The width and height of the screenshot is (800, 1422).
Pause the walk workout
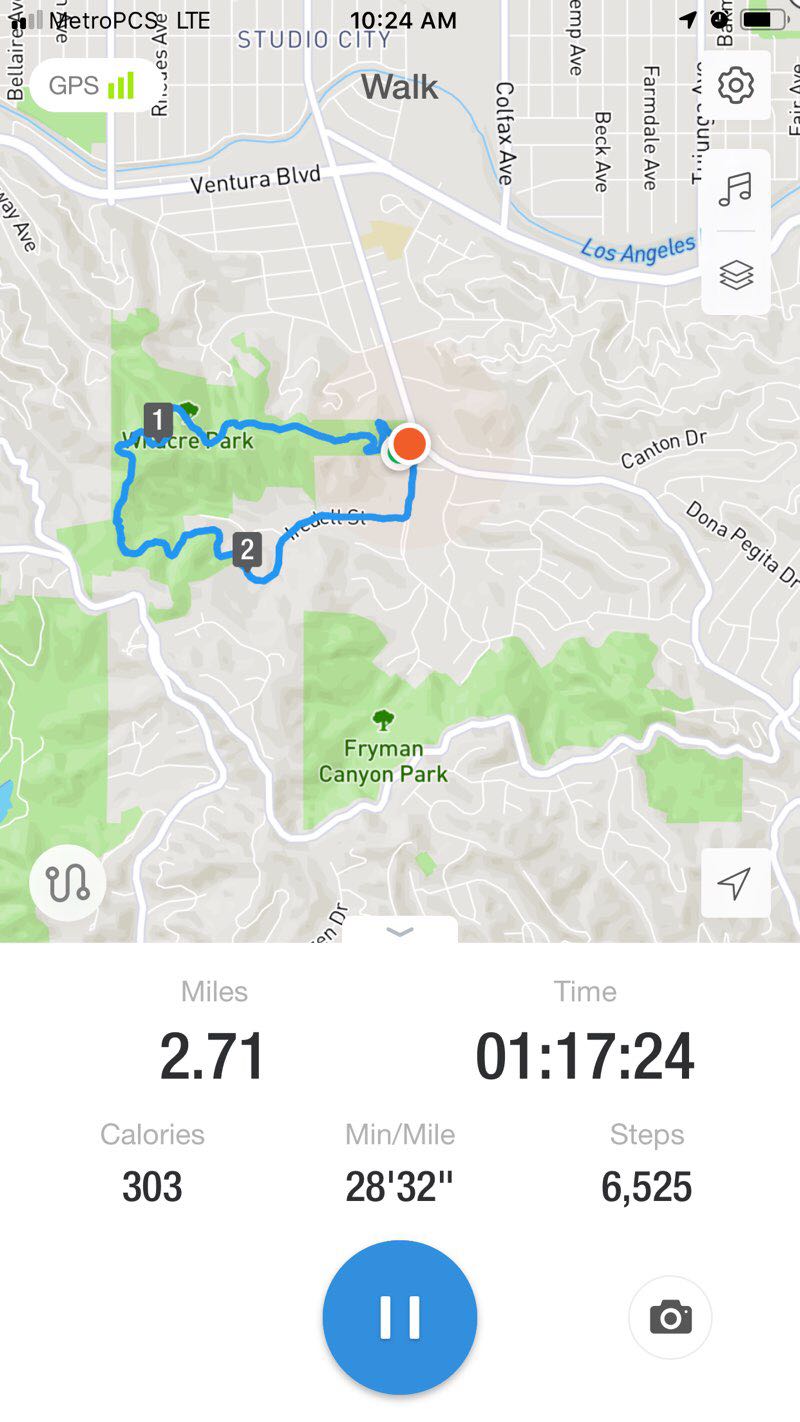(x=400, y=1317)
